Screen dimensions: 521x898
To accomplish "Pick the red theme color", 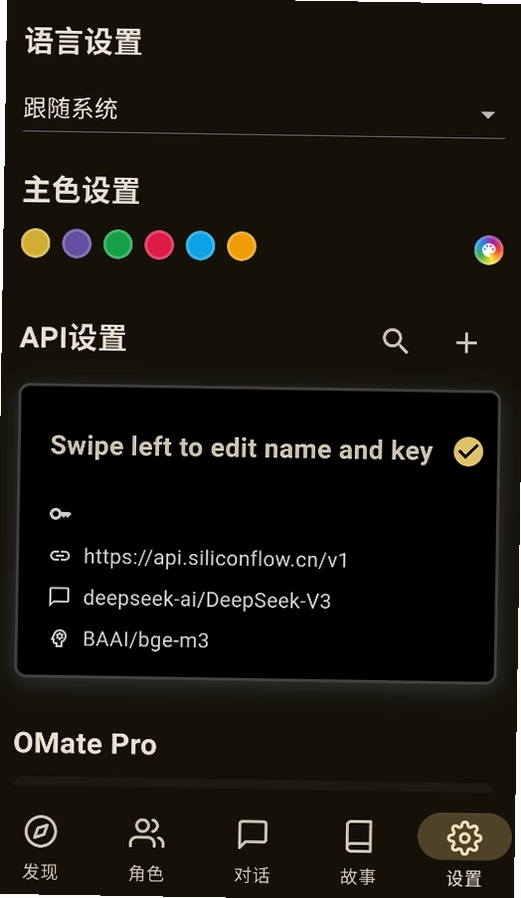I will pos(159,245).
